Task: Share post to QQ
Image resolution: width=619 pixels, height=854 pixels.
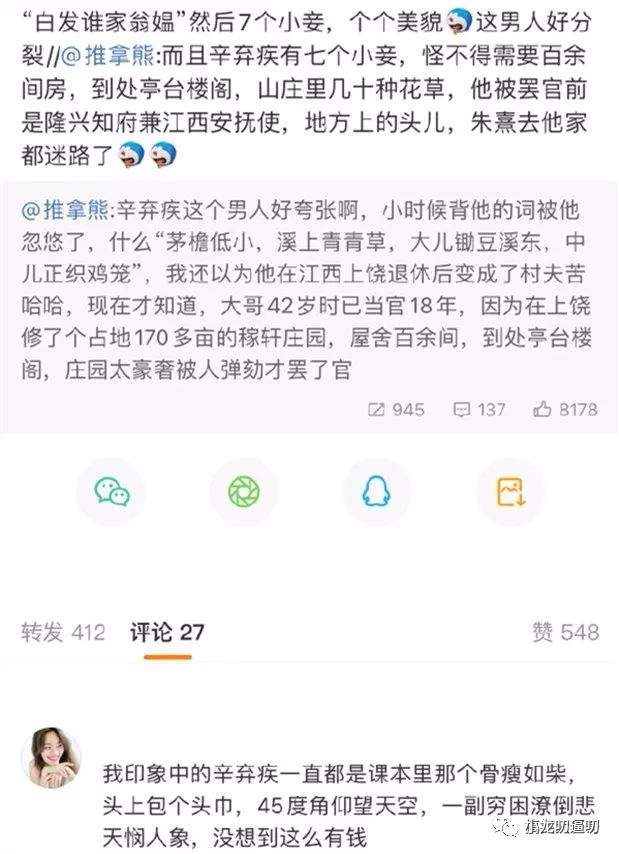Action: (376, 491)
